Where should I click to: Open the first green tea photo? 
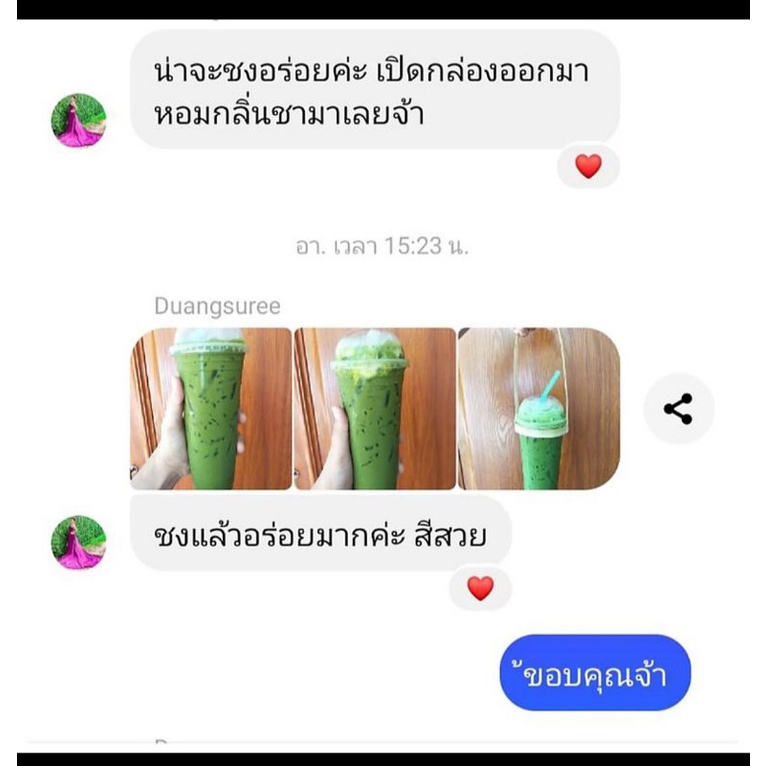[x=211, y=408]
